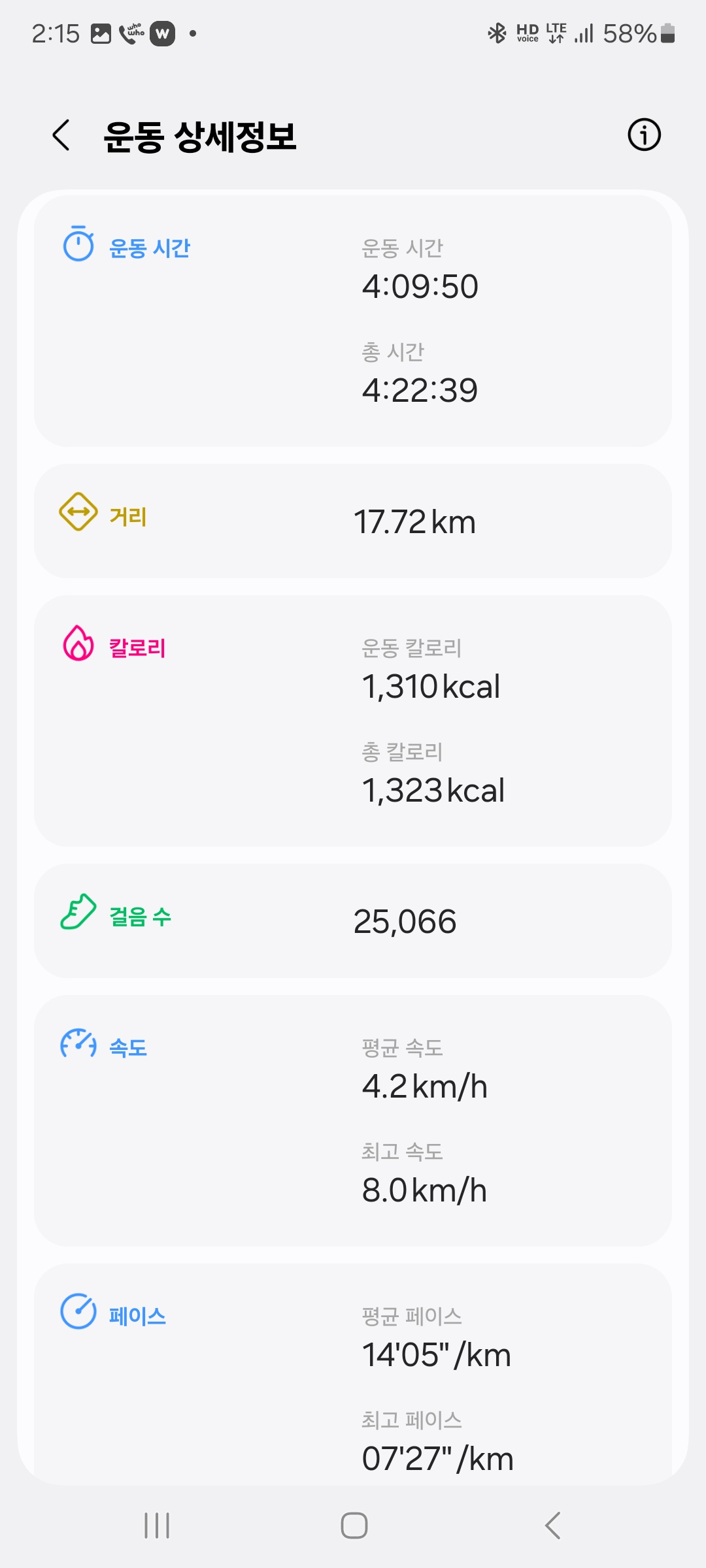Go back from 운동 상세정보
Screen dimensions: 706x1568
61,135
